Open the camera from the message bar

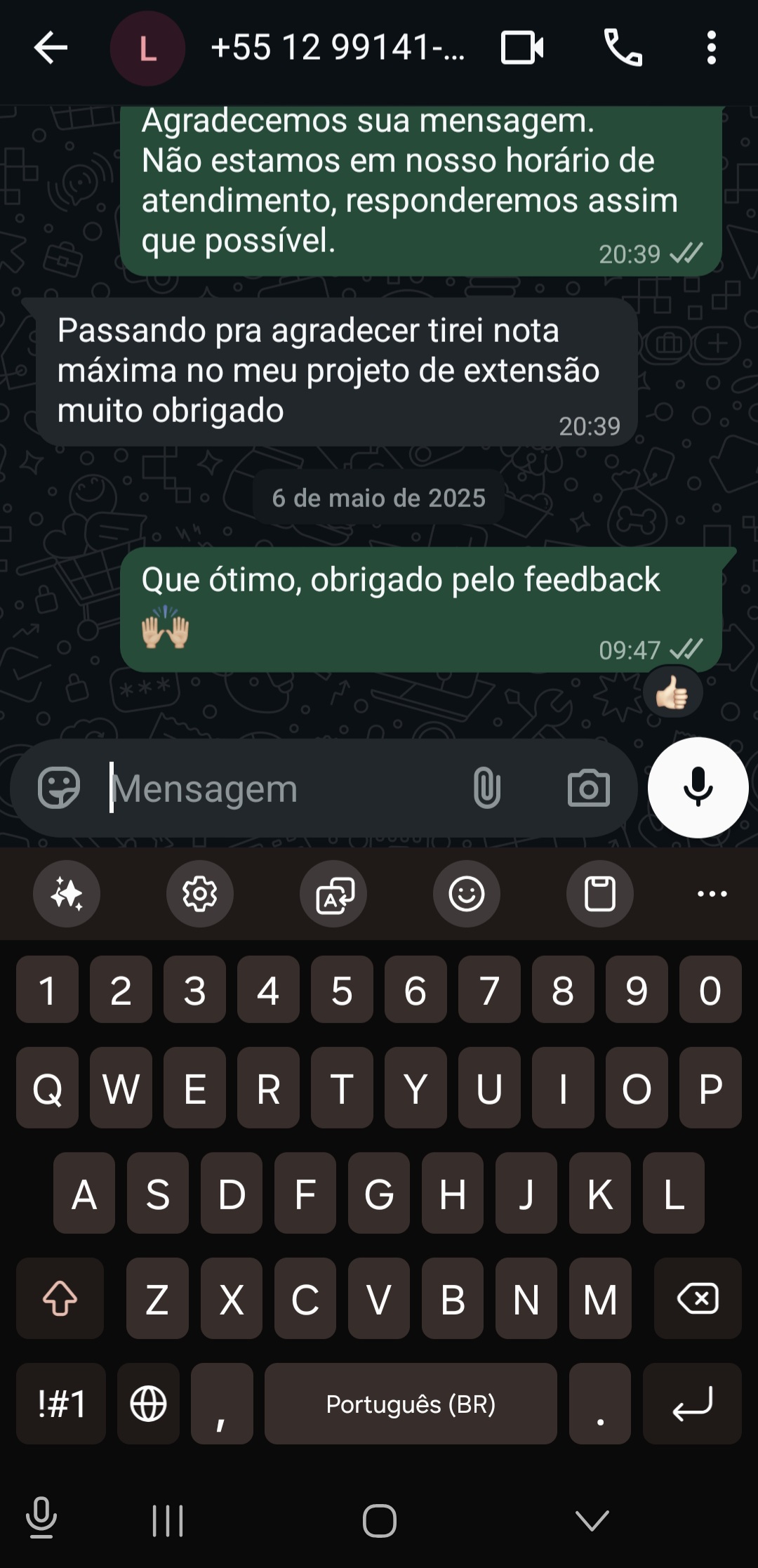tap(587, 788)
